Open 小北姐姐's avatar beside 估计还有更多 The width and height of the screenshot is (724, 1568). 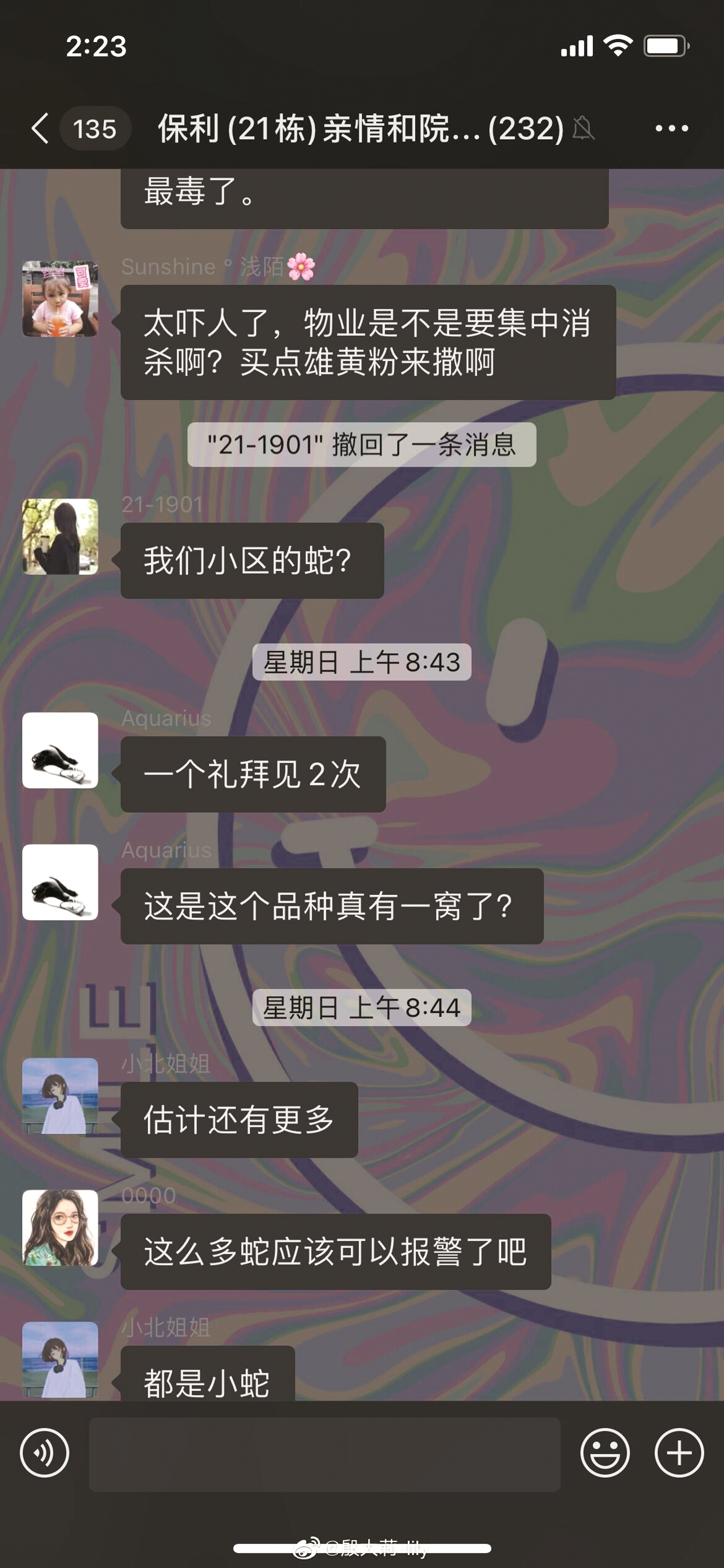(60, 1096)
